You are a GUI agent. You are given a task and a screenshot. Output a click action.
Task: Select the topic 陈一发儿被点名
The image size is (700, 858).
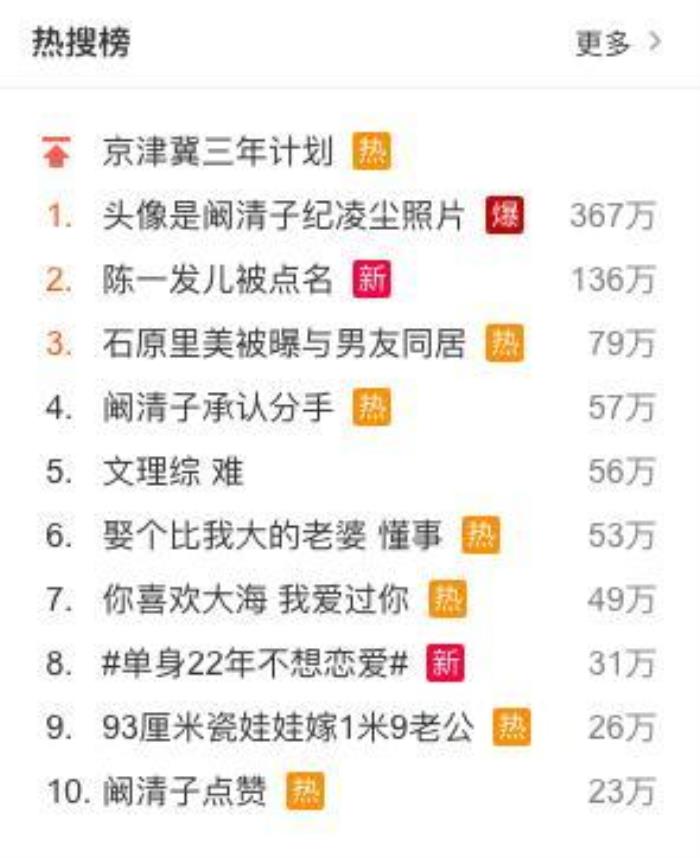click(217, 280)
